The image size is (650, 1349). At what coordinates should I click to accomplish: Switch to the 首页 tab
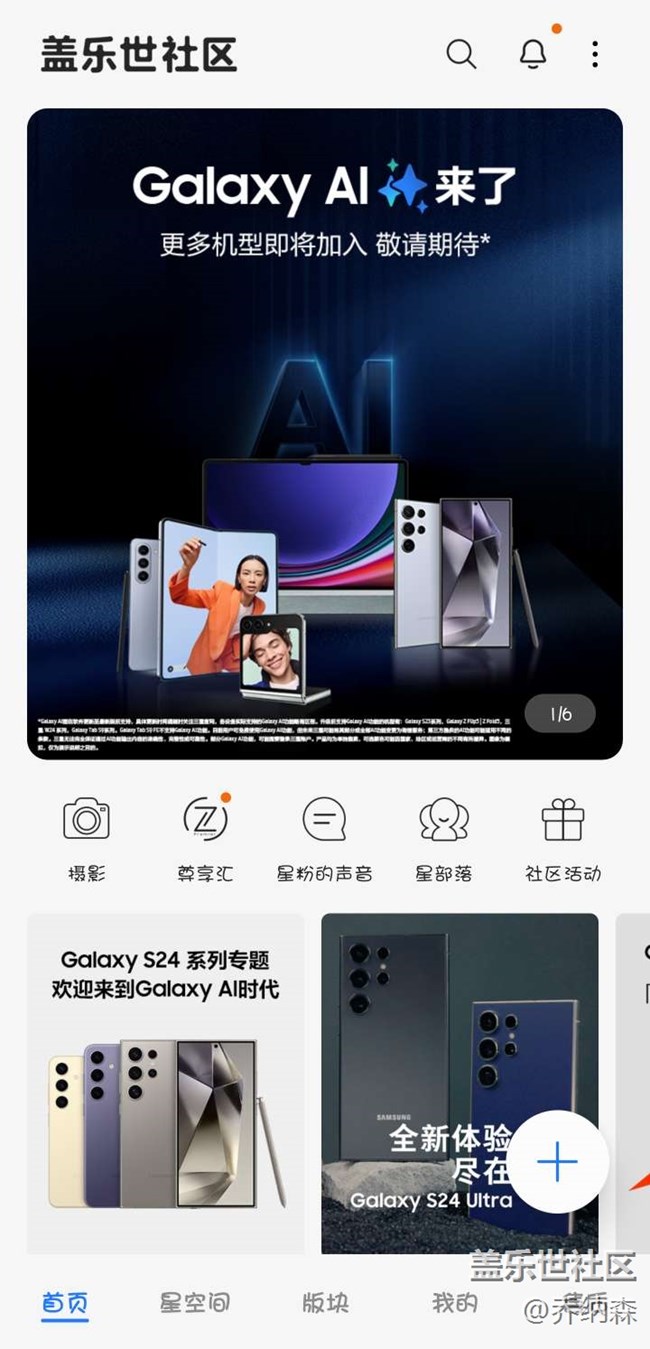pos(65,1303)
